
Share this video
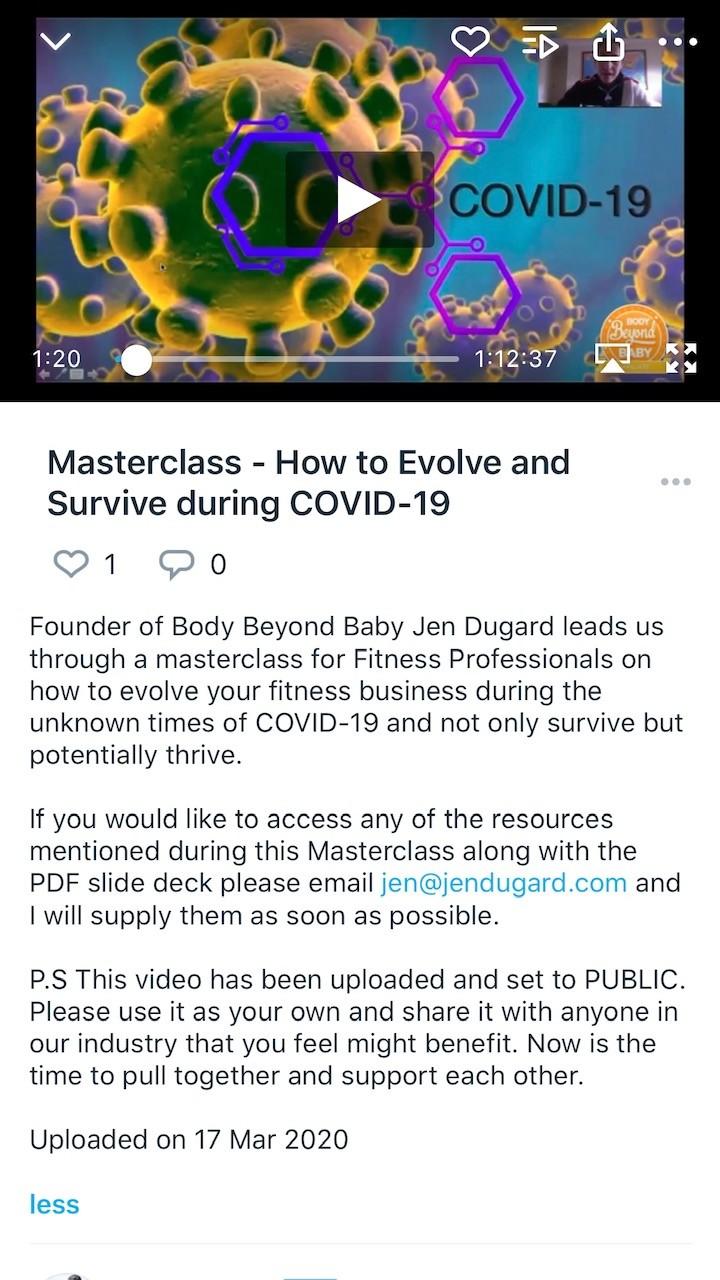pos(608,41)
